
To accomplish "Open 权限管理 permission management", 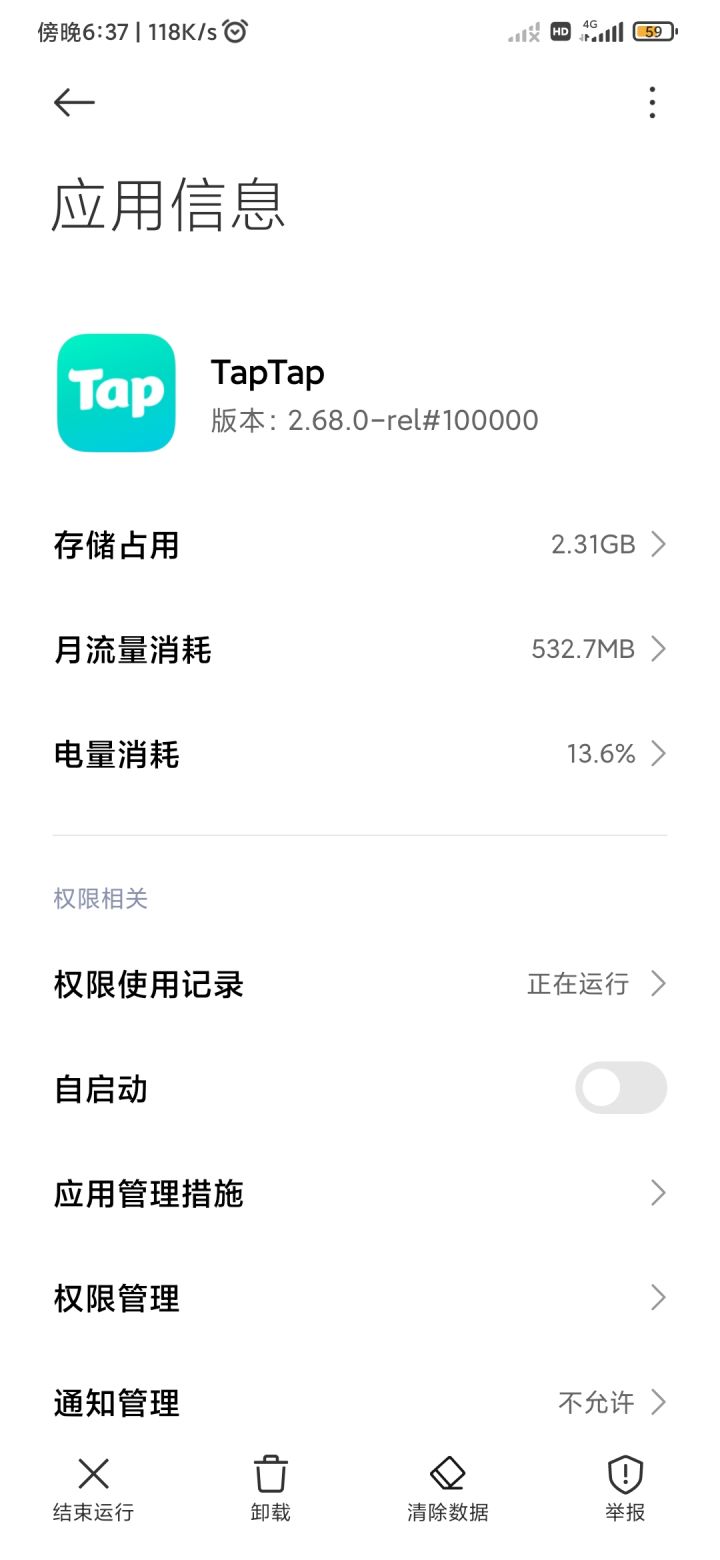I will click(360, 1298).
